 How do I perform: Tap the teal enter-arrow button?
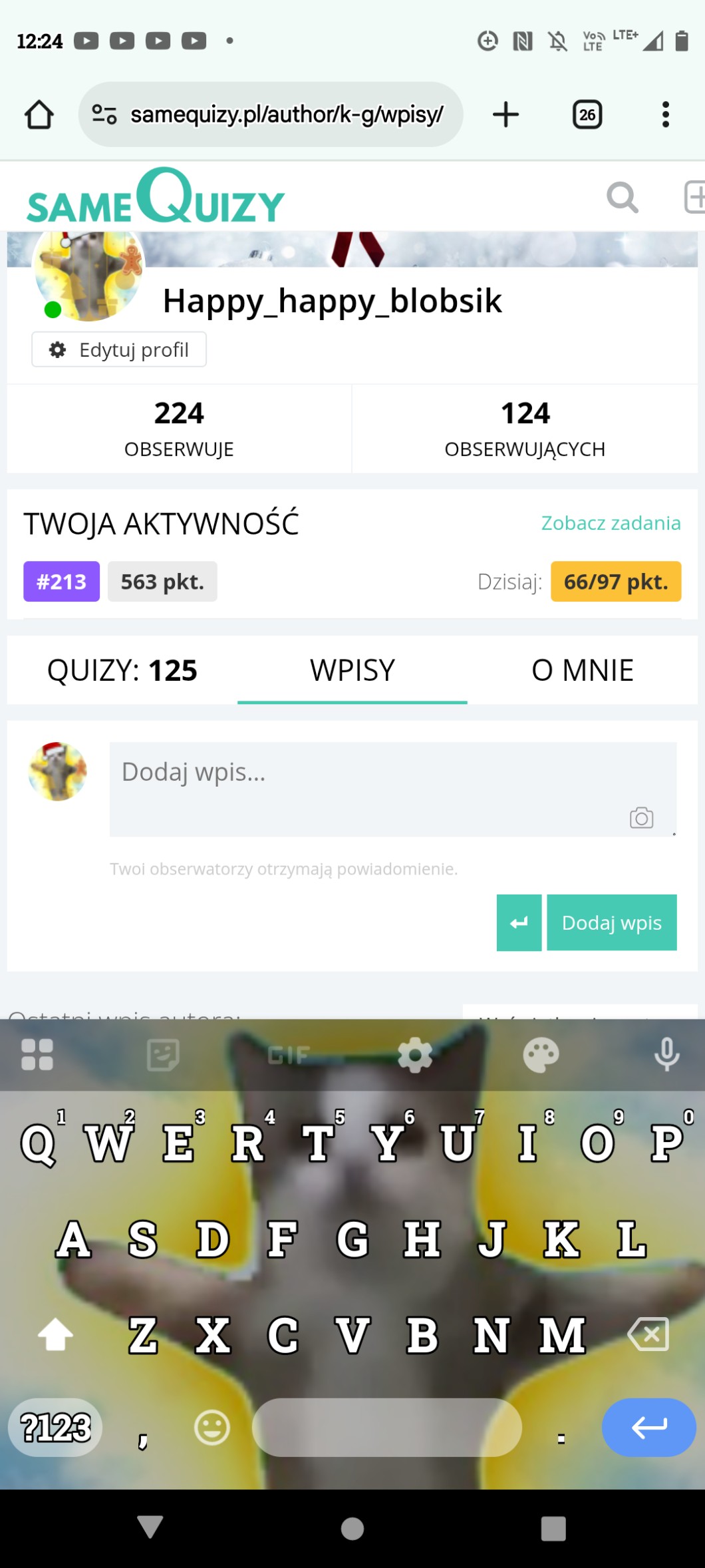coord(519,922)
